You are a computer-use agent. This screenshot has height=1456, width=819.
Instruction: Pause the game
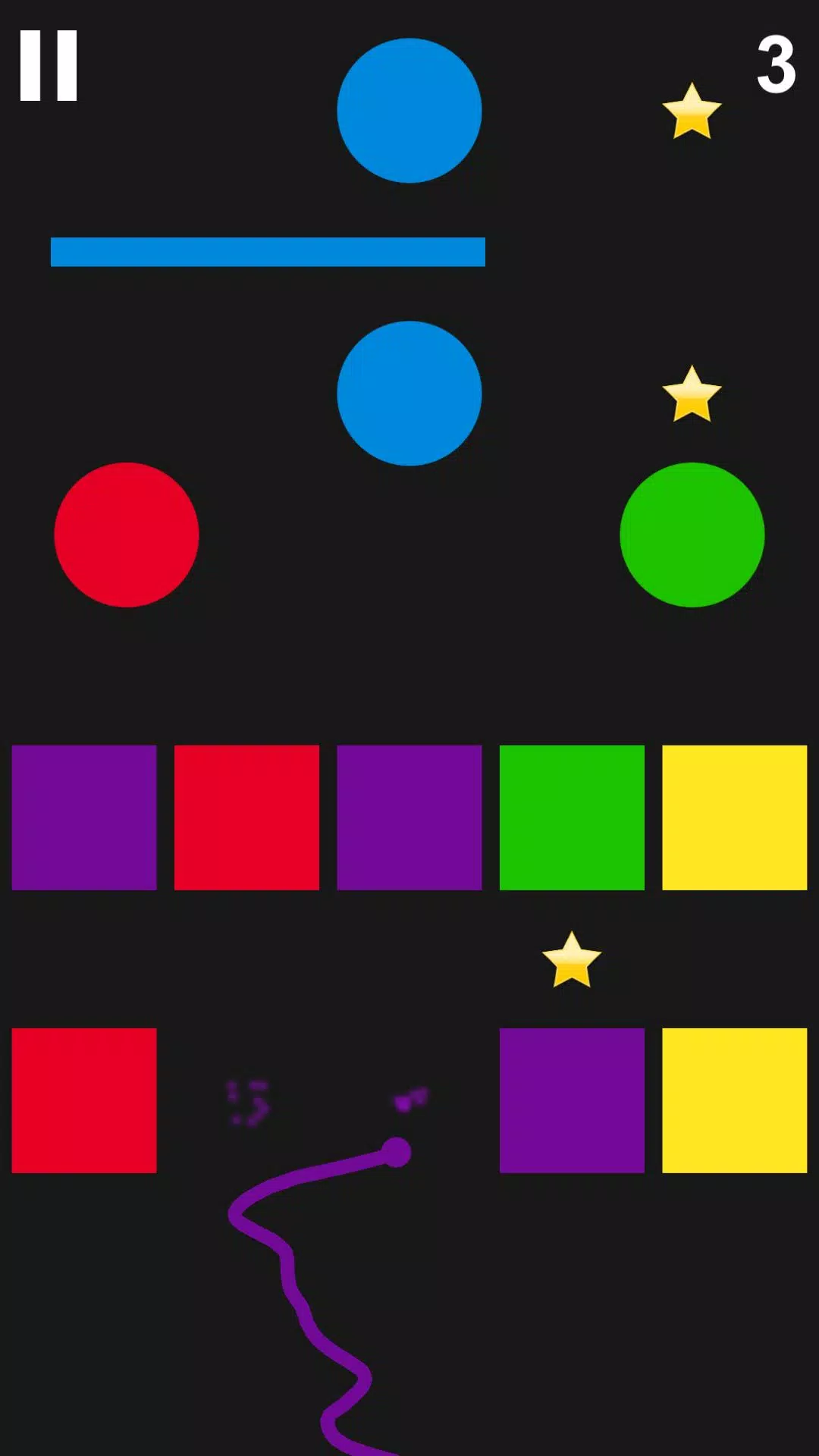pos(49,66)
